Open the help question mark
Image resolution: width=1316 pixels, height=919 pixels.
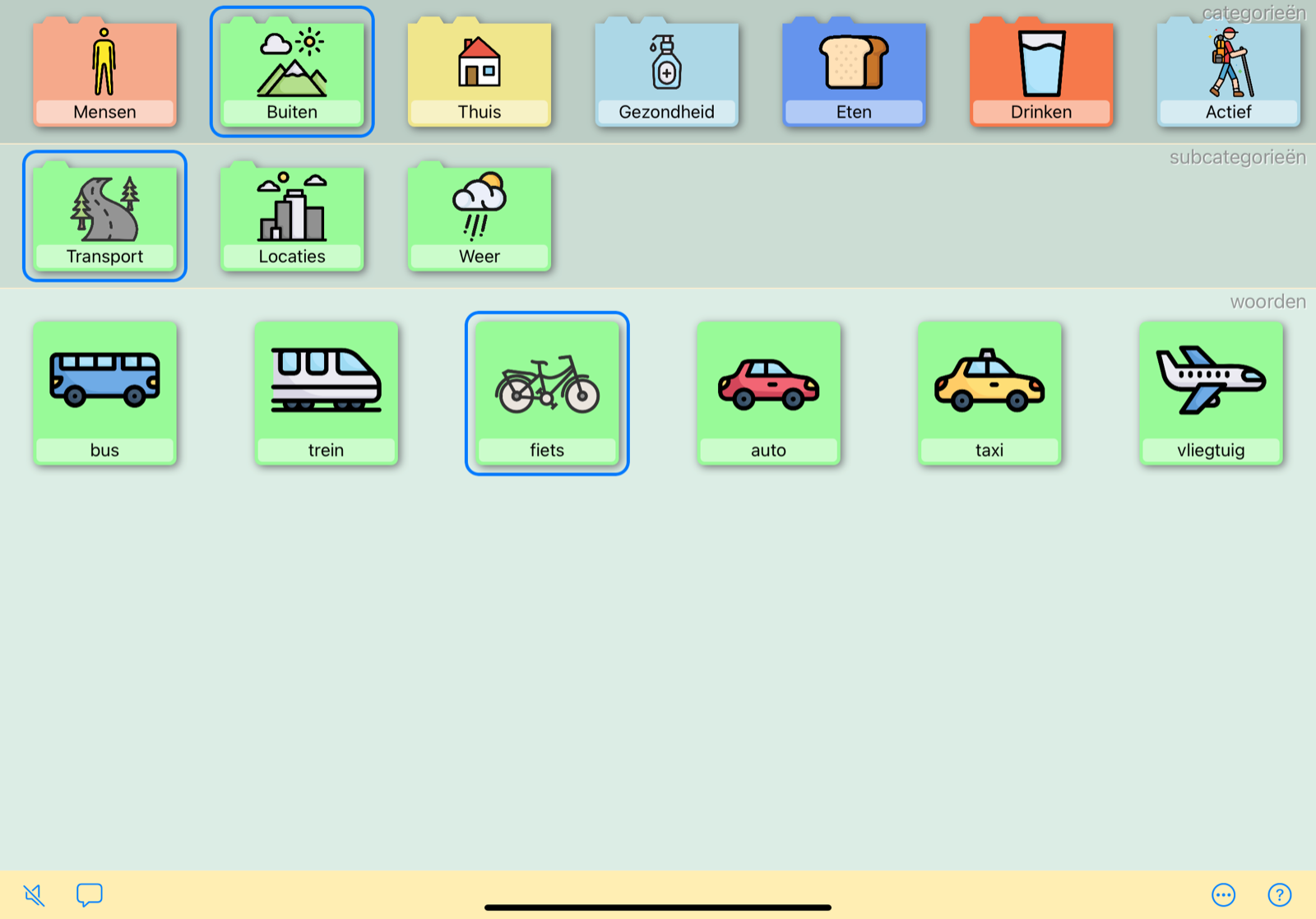click(x=1279, y=894)
